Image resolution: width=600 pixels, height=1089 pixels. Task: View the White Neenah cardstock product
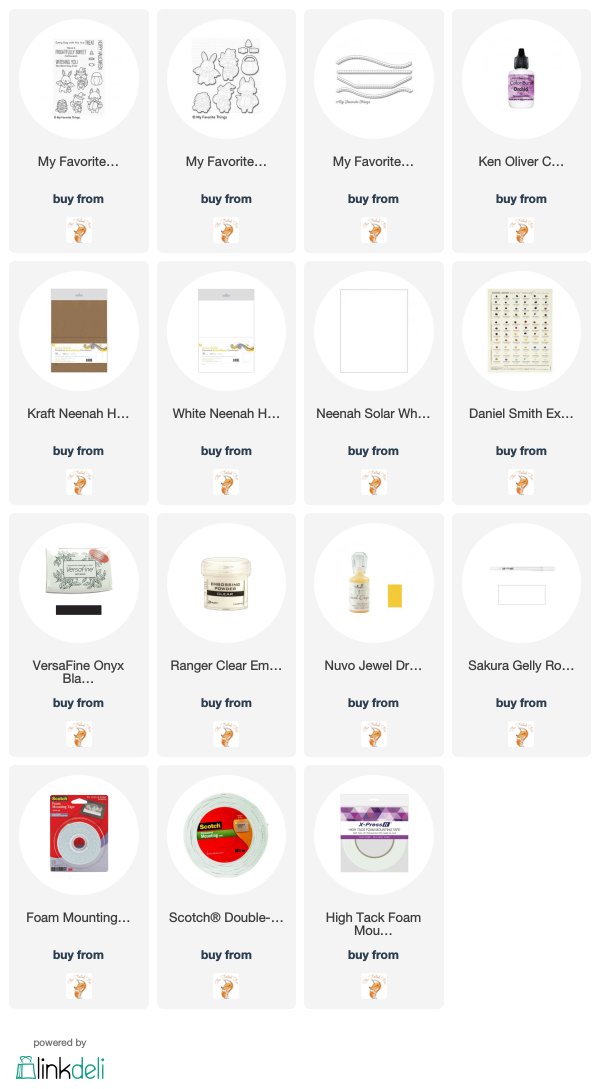tap(226, 383)
